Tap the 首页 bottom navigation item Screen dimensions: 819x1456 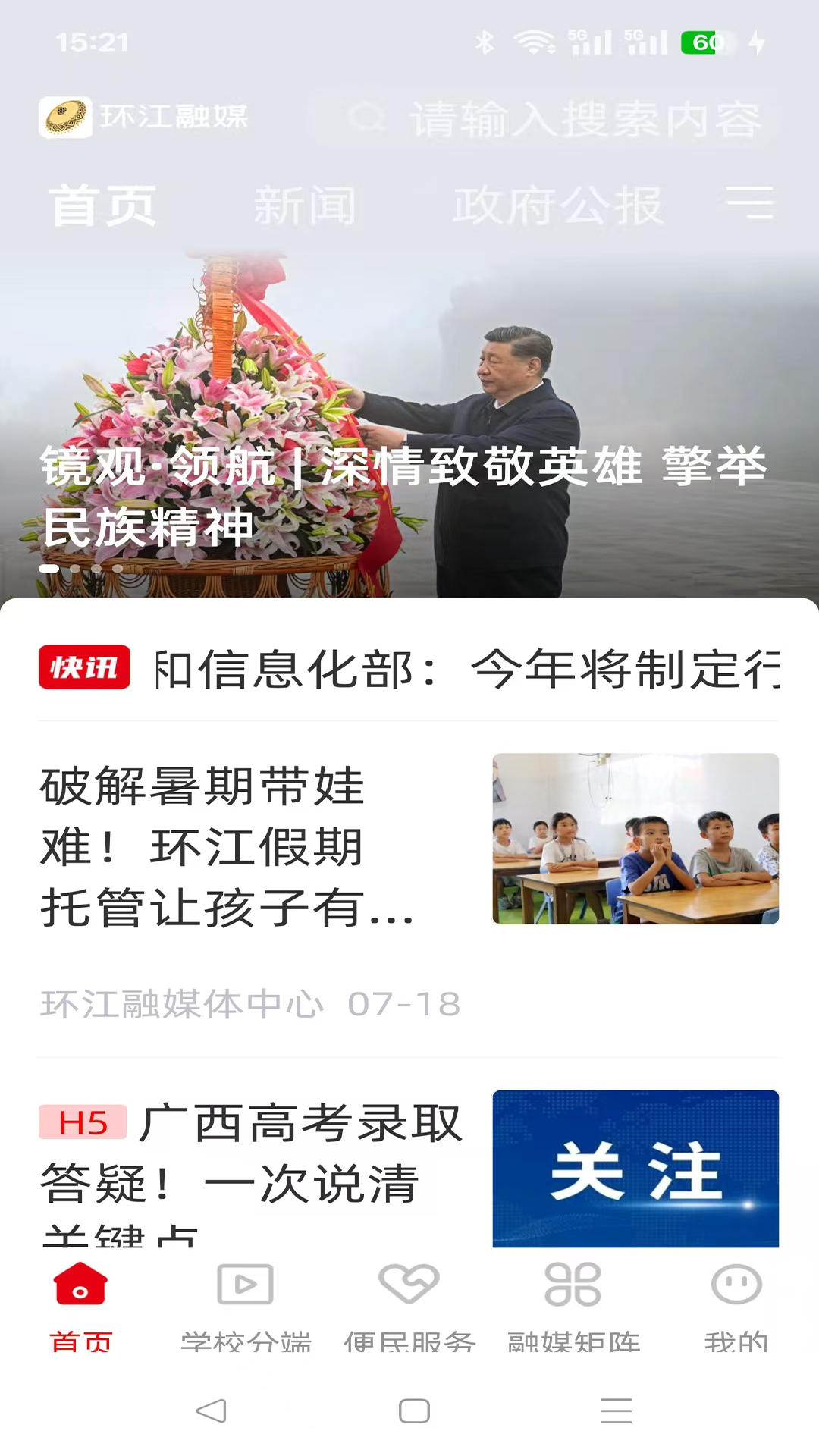pos(80,1306)
